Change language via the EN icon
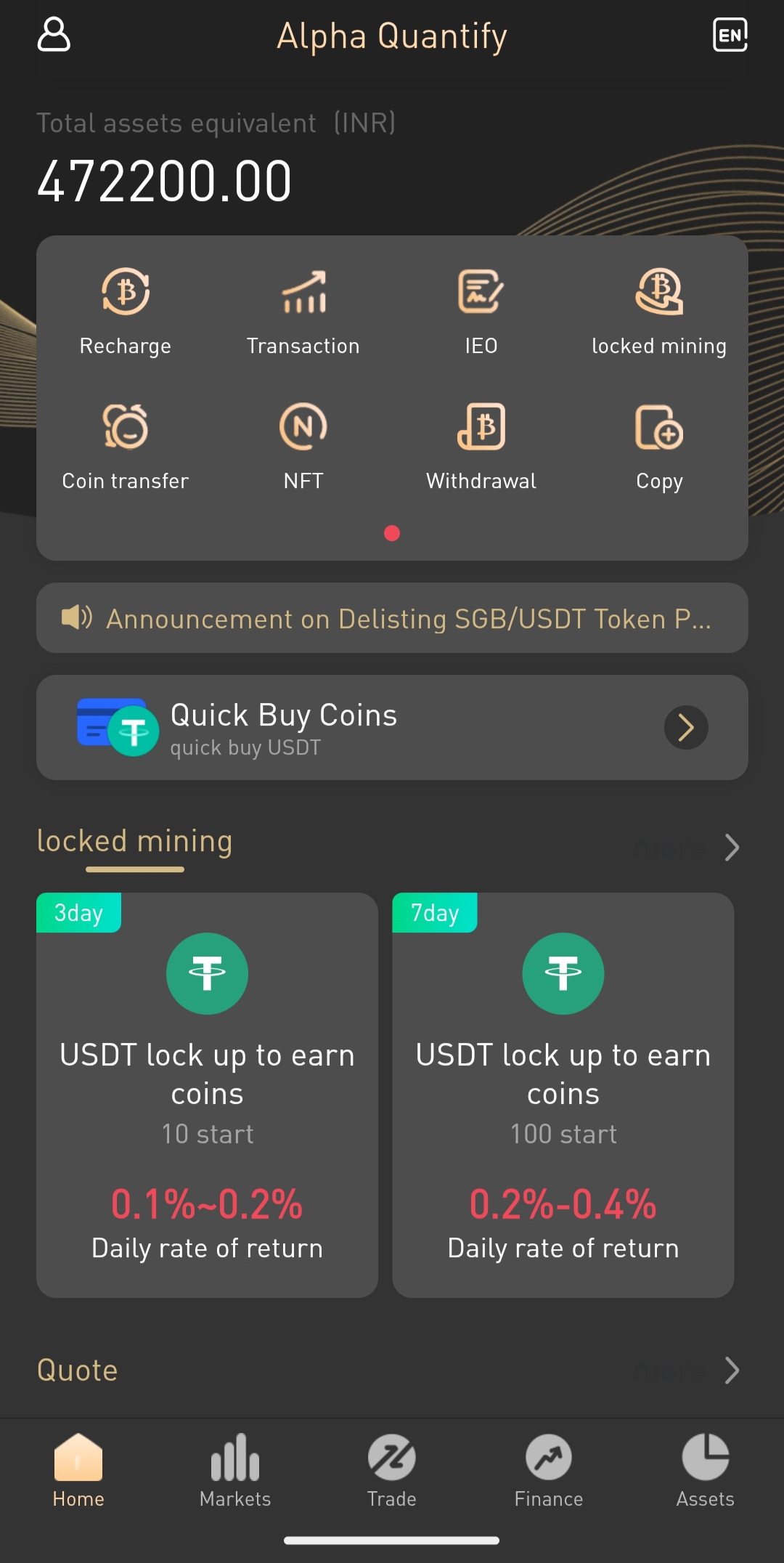The height and width of the screenshot is (1563, 784). (730, 35)
